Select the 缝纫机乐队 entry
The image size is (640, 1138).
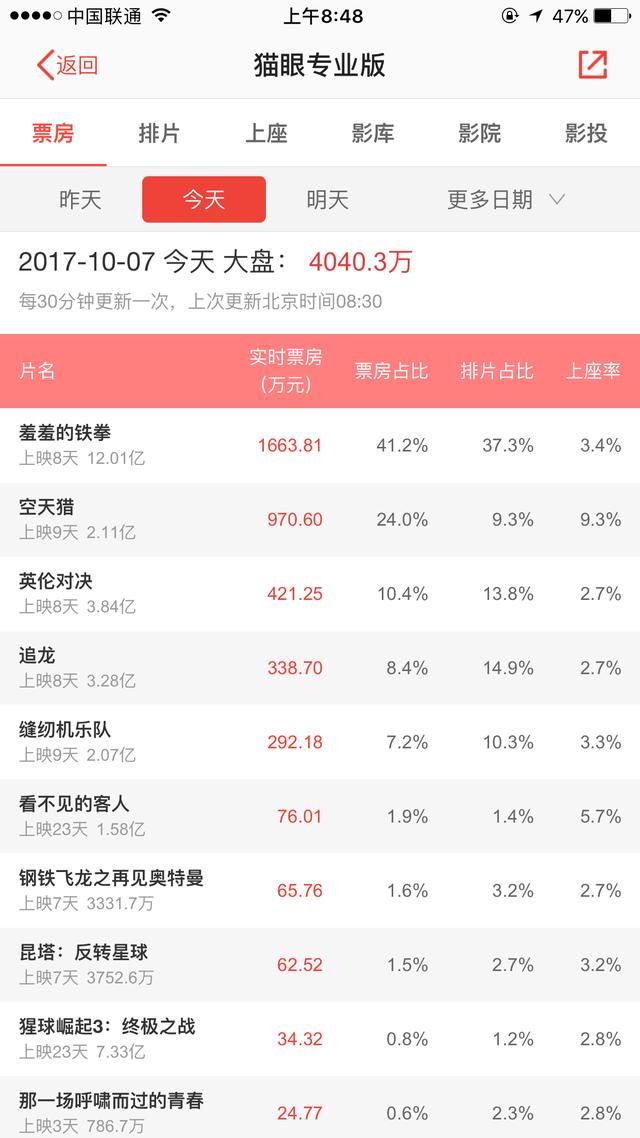click(320, 742)
